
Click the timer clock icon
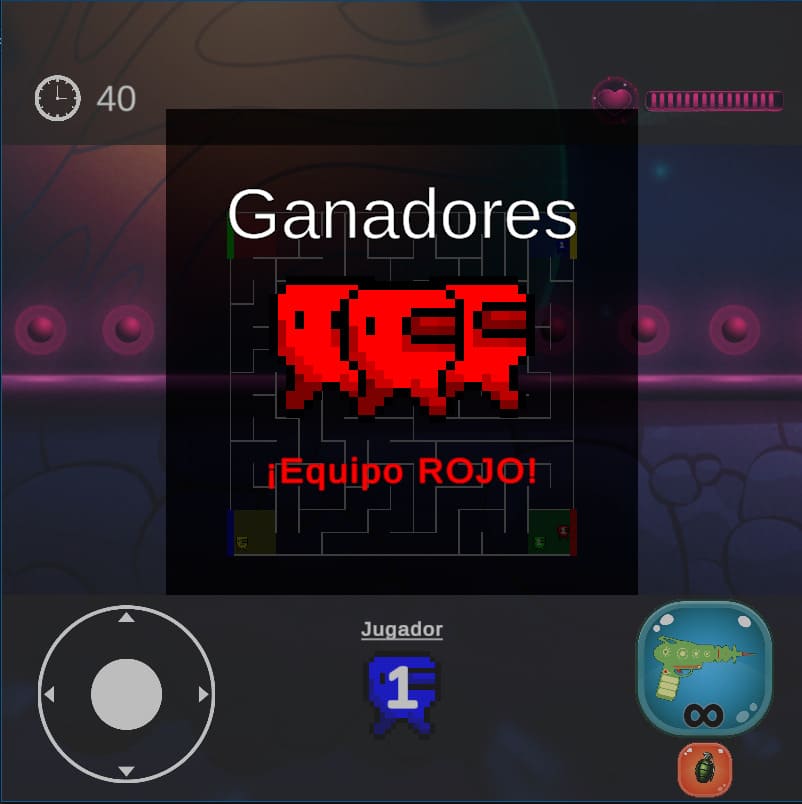(58, 98)
